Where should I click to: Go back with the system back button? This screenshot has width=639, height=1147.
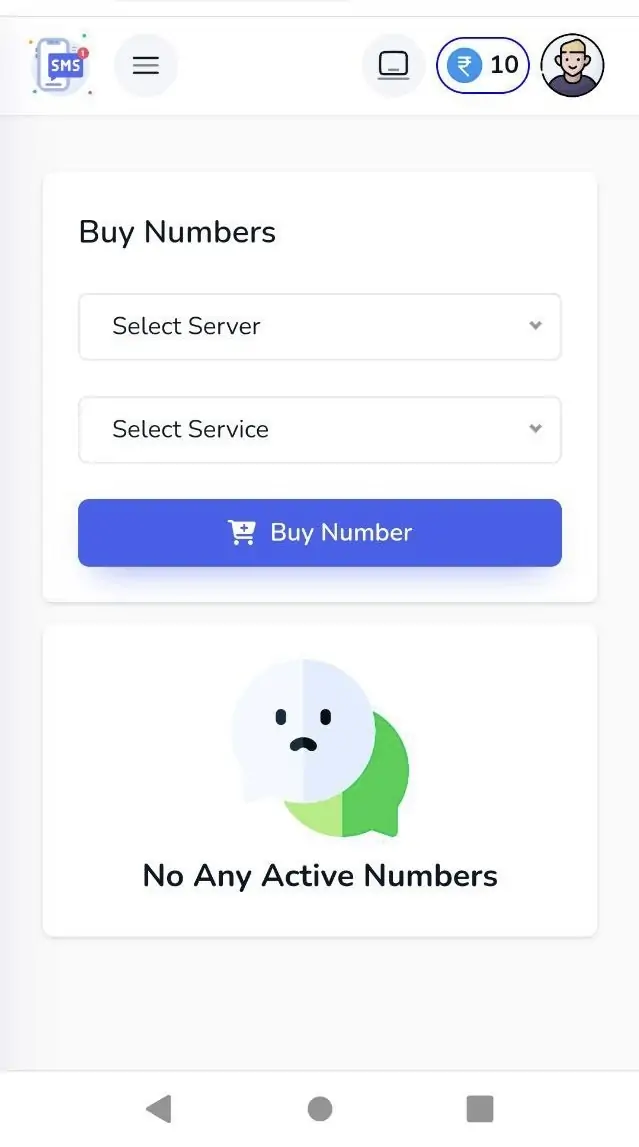(x=158, y=1108)
